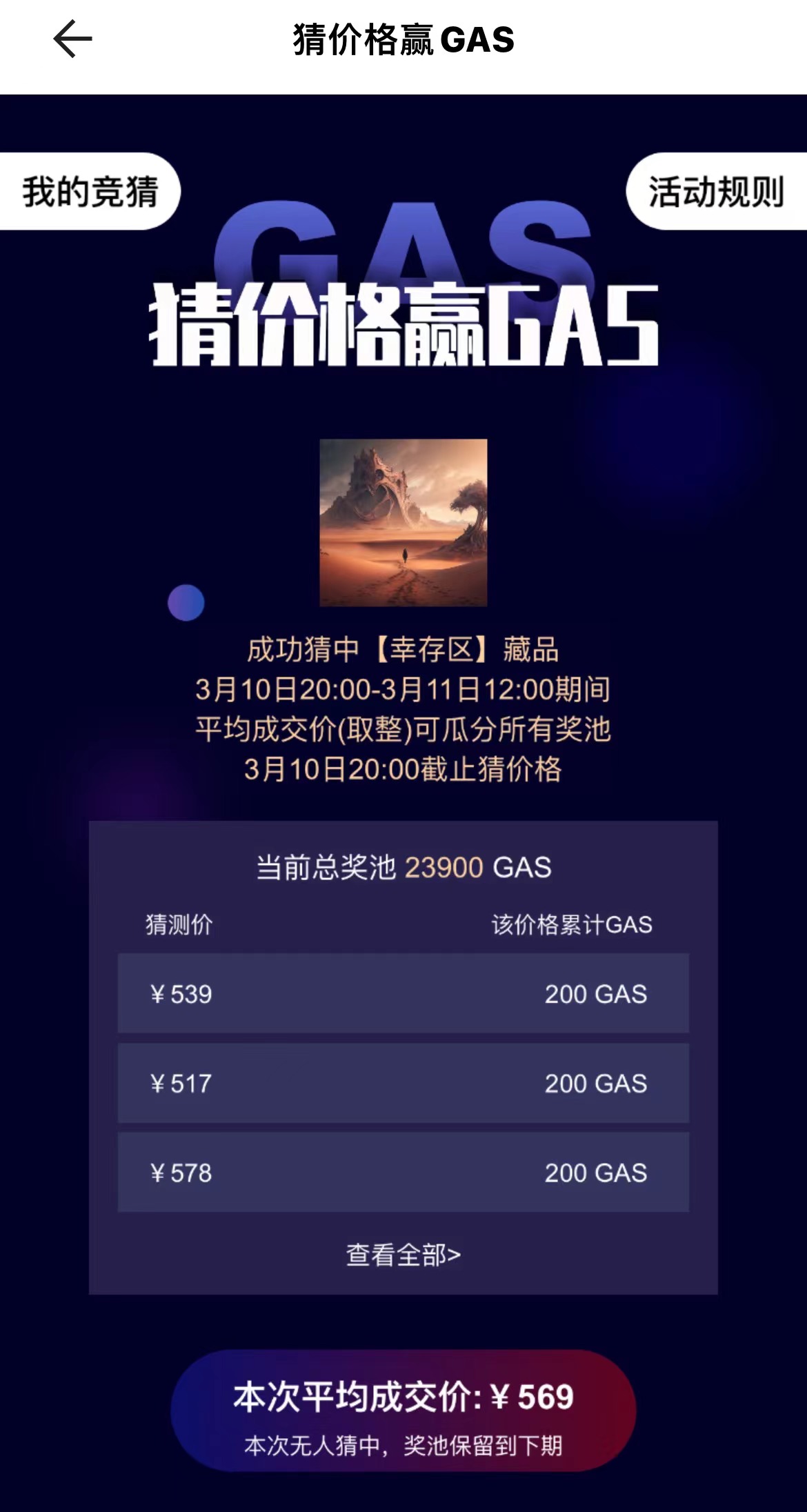Open the collectible artwork thumbnail

point(403,523)
